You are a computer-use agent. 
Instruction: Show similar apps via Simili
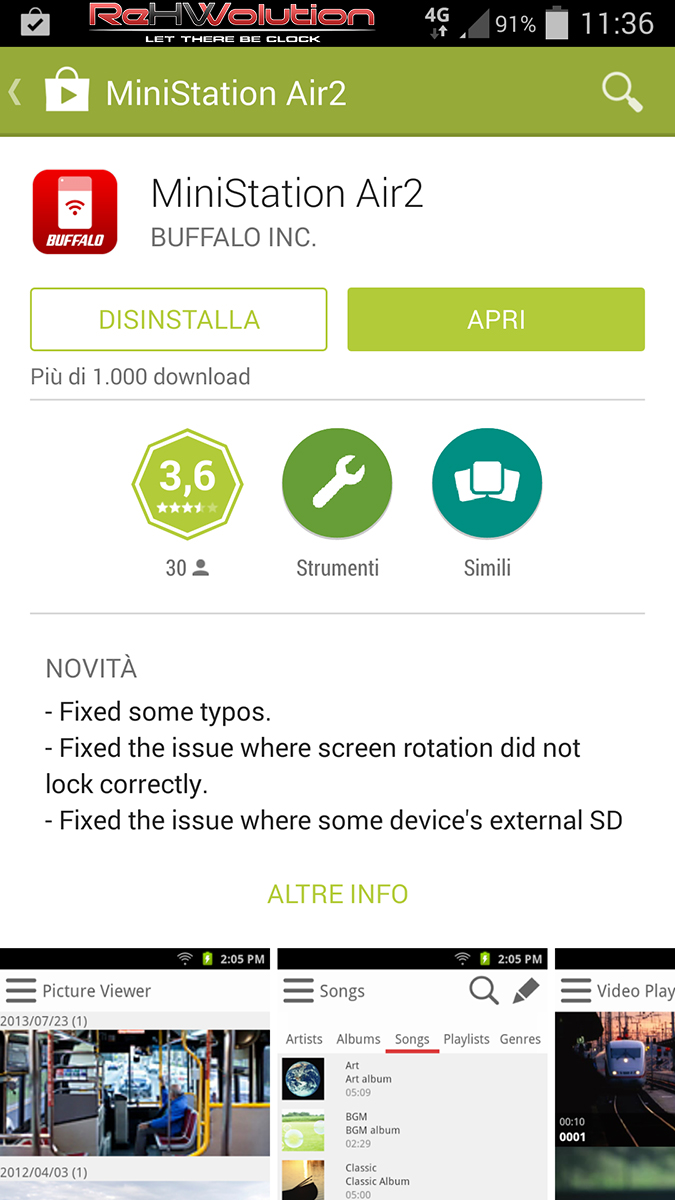487,484
